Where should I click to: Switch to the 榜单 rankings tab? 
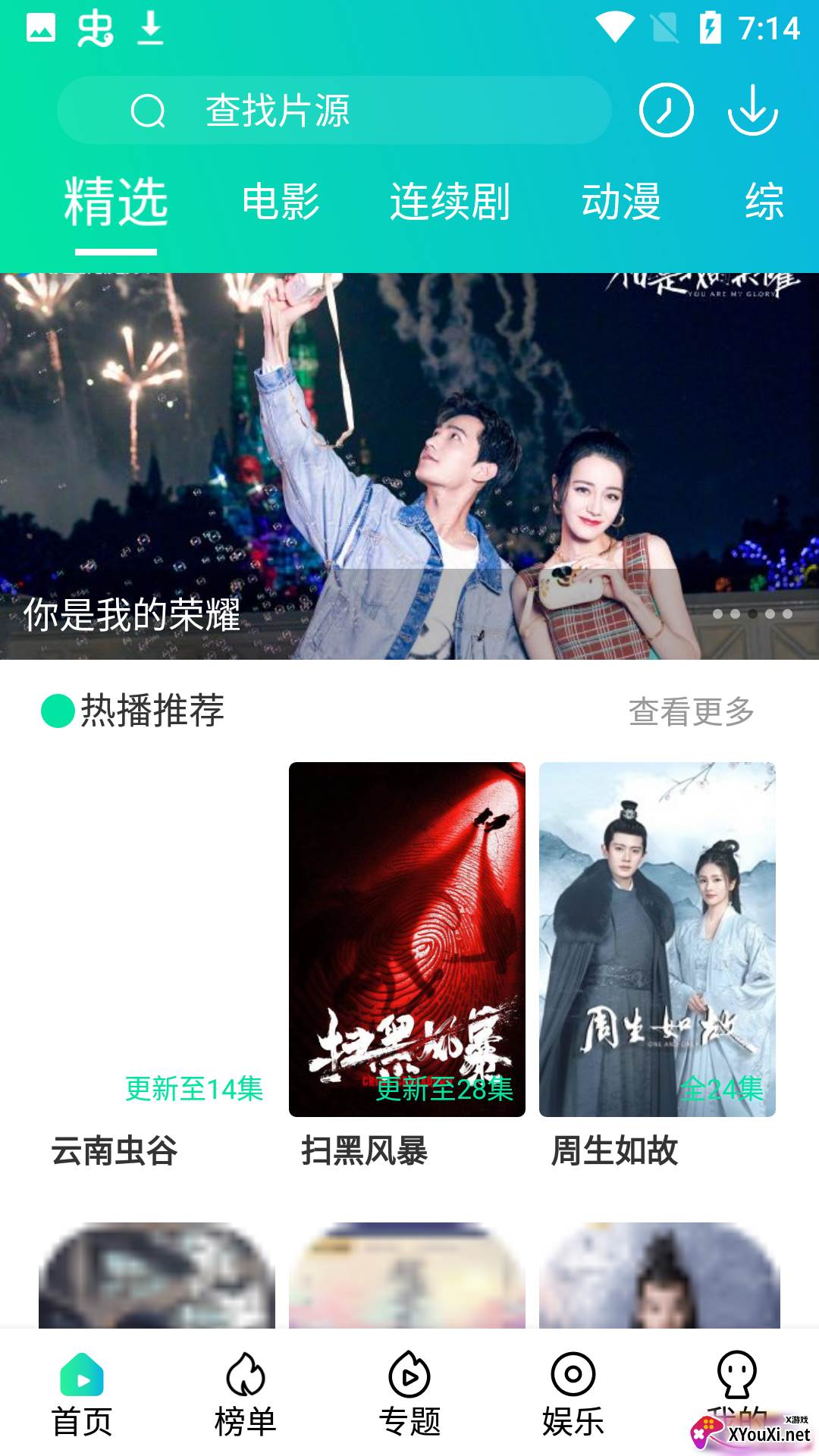(245, 1394)
